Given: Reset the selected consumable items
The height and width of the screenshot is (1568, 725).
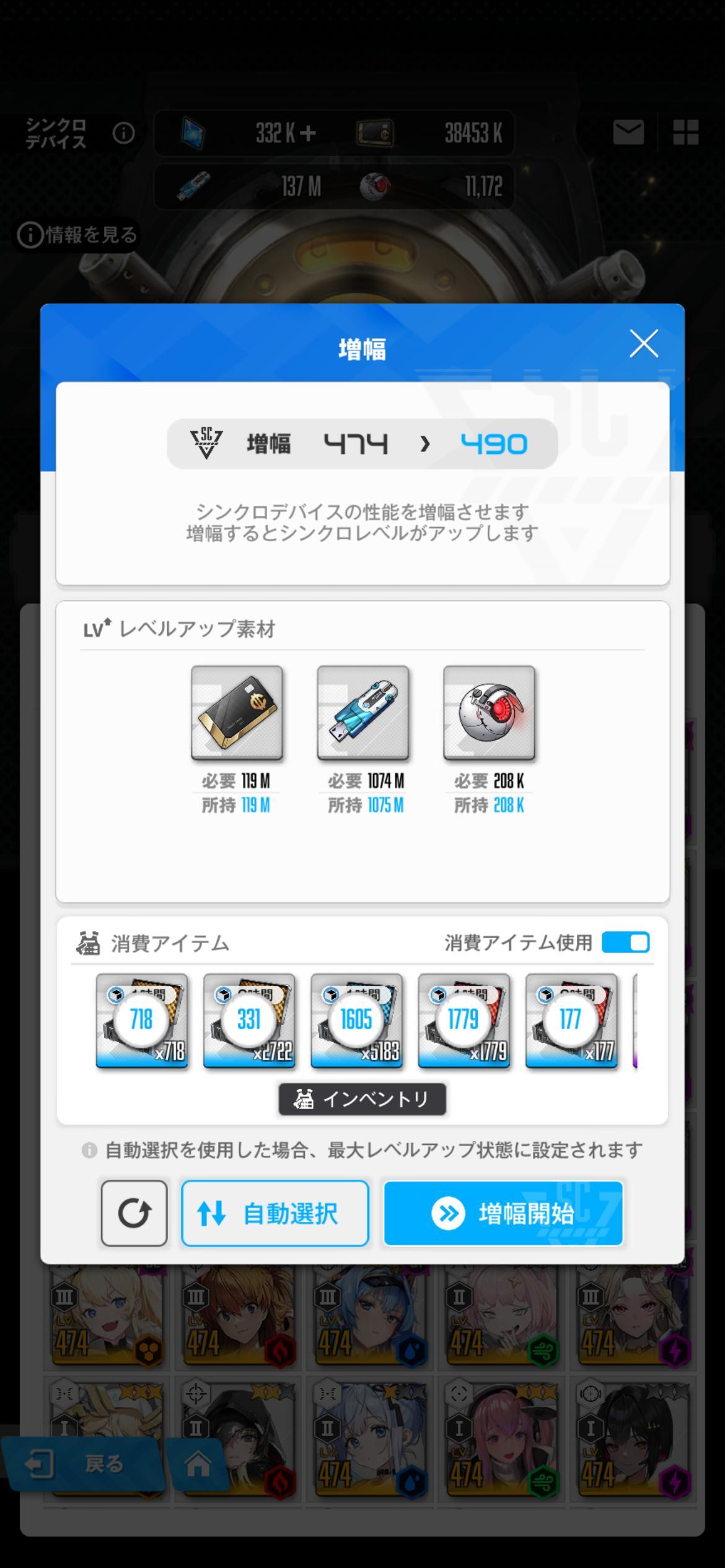Looking at the screenshot, I should click(x=134, y=1213).
